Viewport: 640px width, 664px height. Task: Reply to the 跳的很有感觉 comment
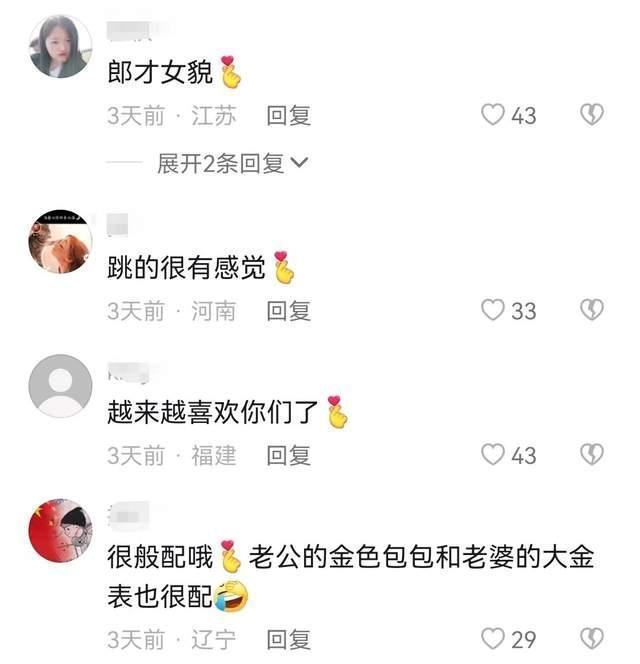pos(288,311)
